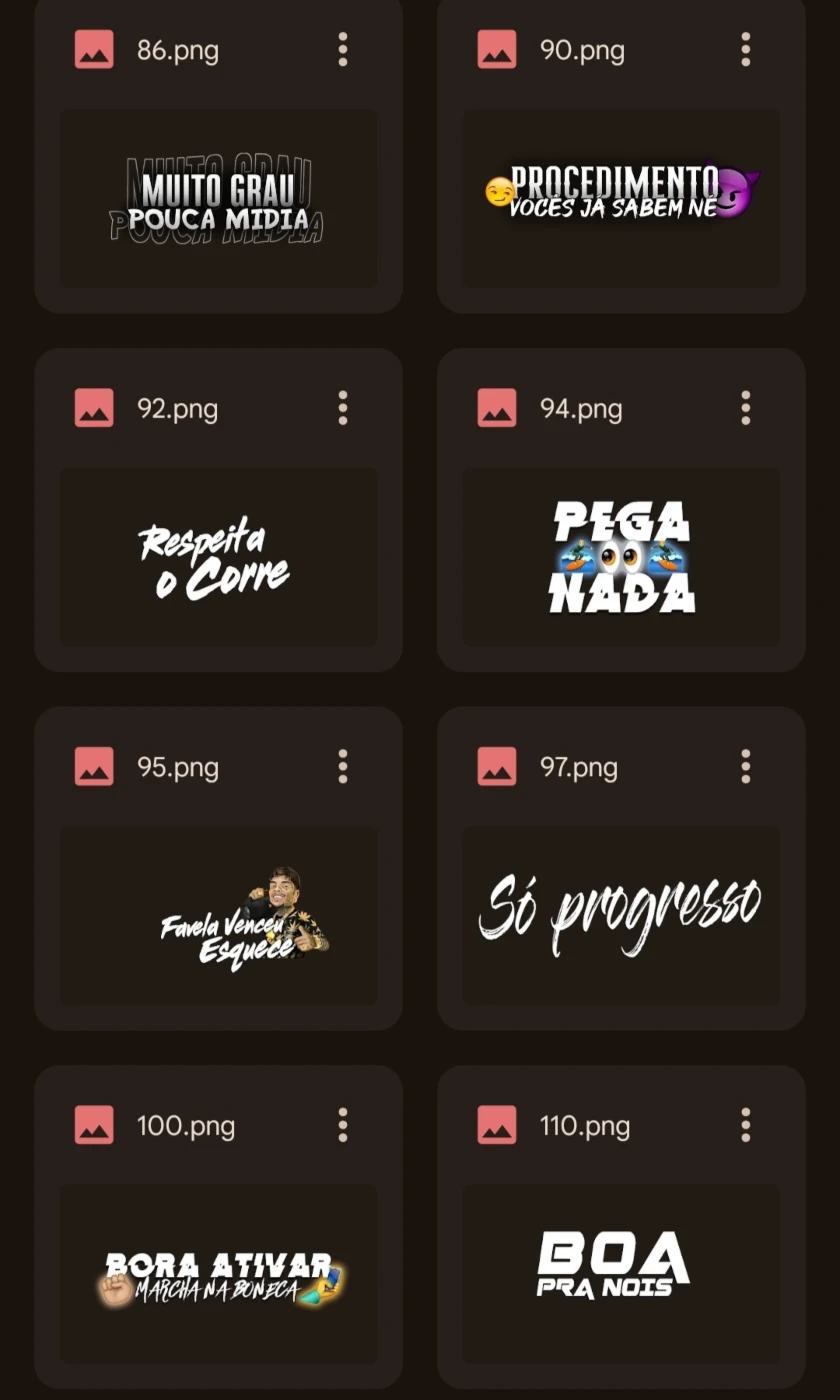Open the more options menu for 95.png
840x1400 pixels.
coord(343,767)
